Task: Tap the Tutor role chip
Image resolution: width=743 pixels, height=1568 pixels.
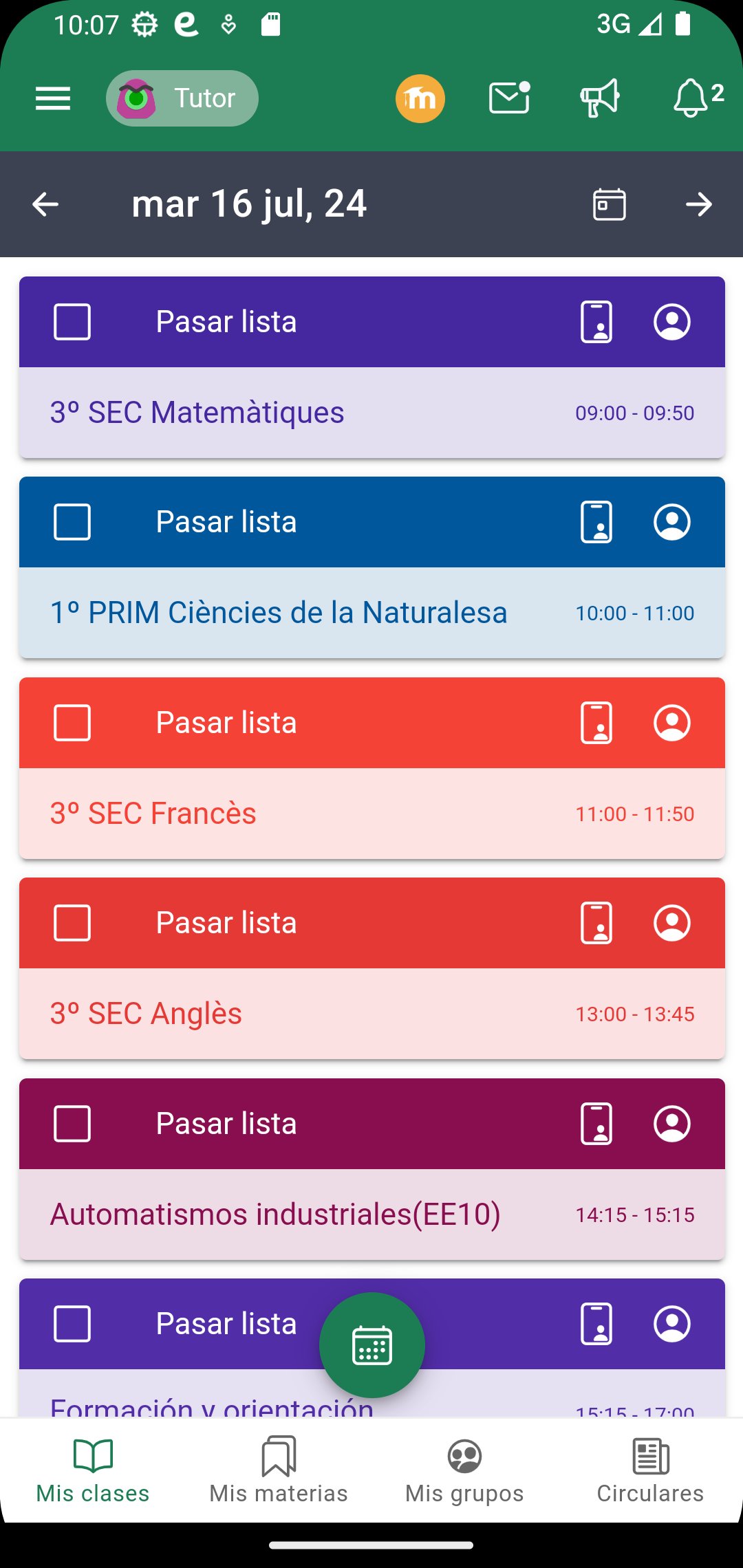Action: pyautogui.click(x=182, y=98)
